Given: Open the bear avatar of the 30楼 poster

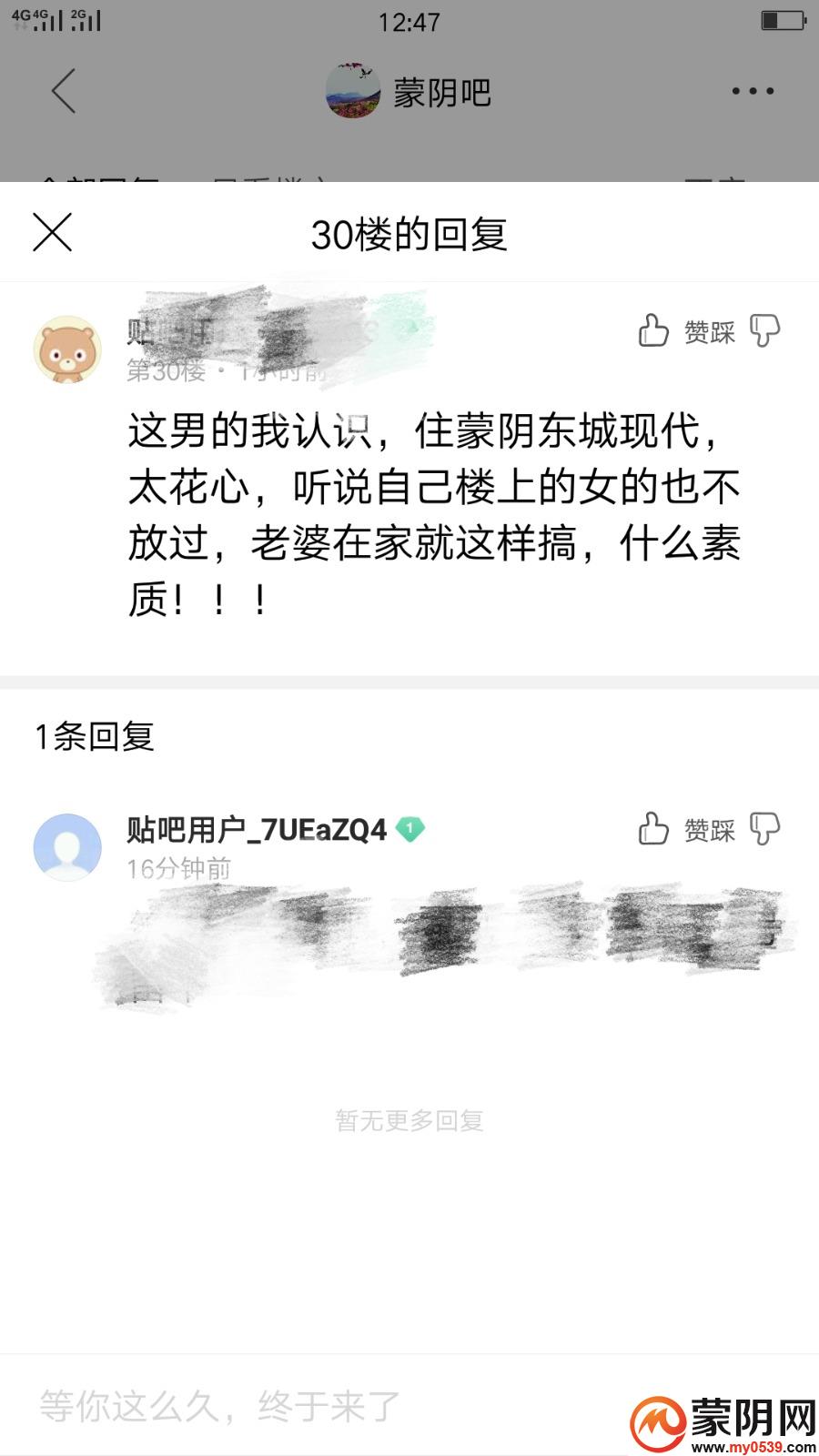Looking at the screenshot, I should [x=67, y=349].
